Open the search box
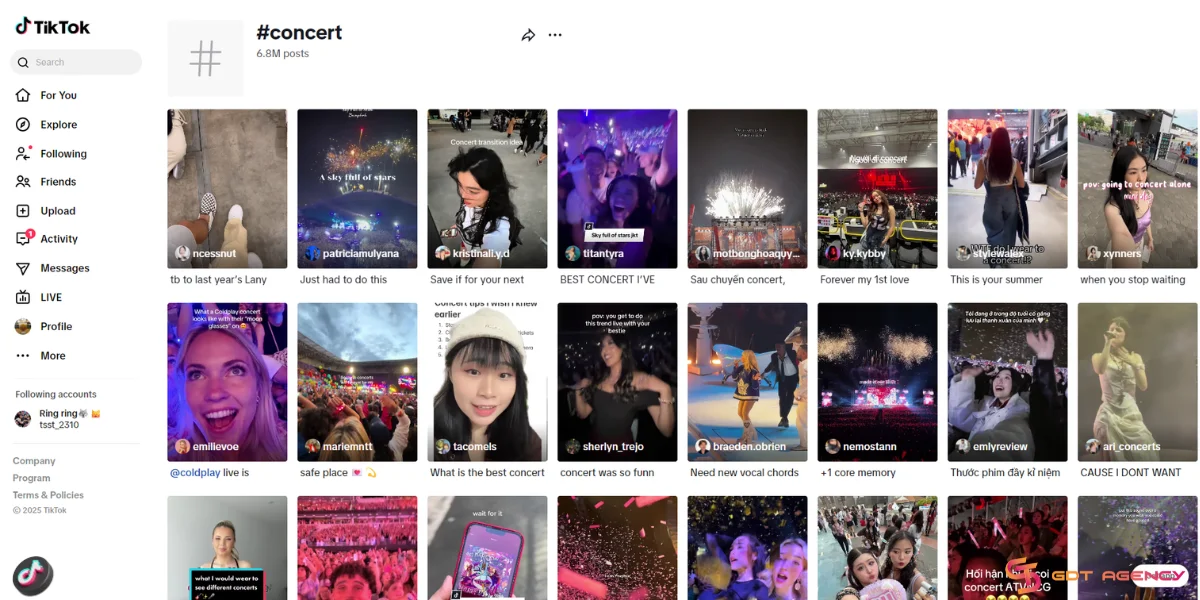The width and height of the screenshot is (1200, 600). [x=80, y=62]
